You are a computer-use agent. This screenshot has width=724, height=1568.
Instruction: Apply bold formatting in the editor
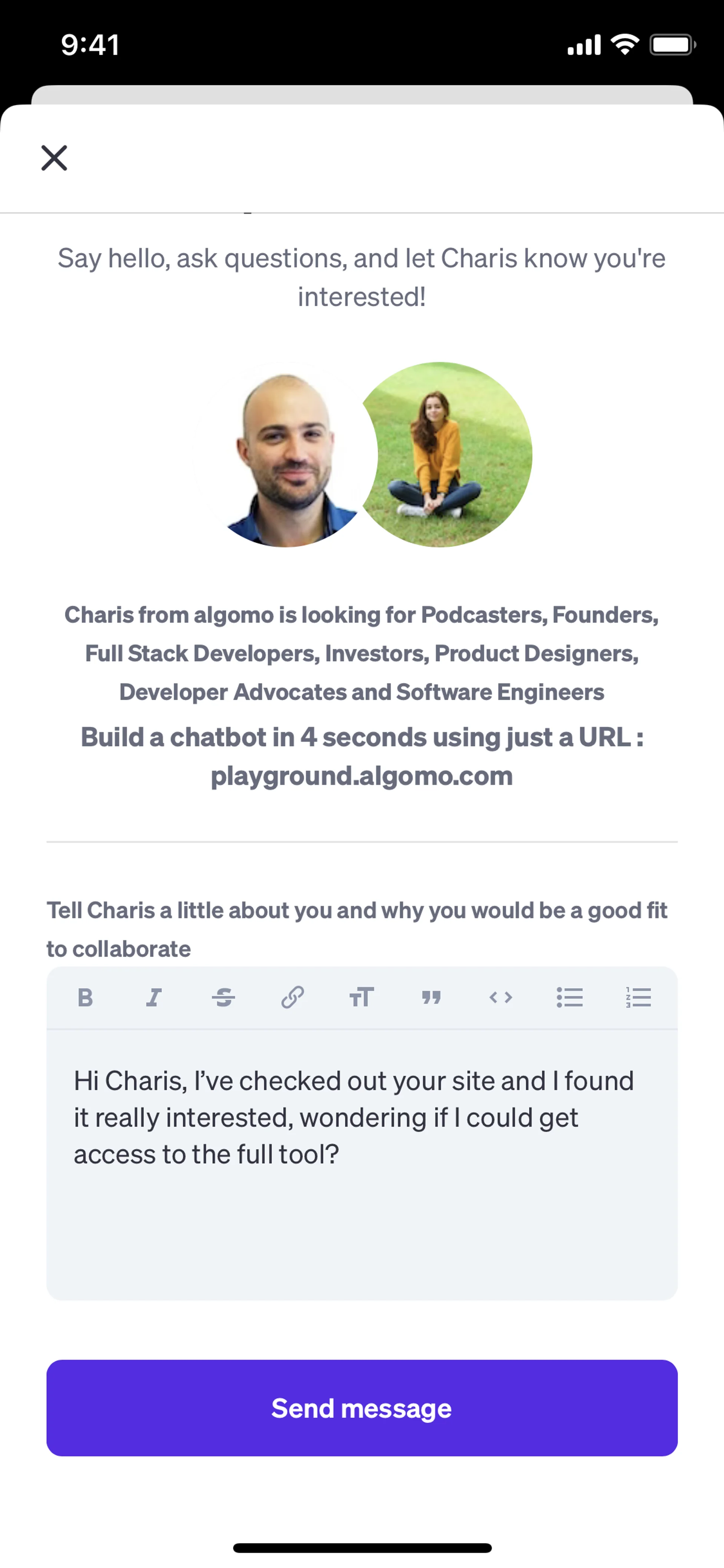coord(85,998)
